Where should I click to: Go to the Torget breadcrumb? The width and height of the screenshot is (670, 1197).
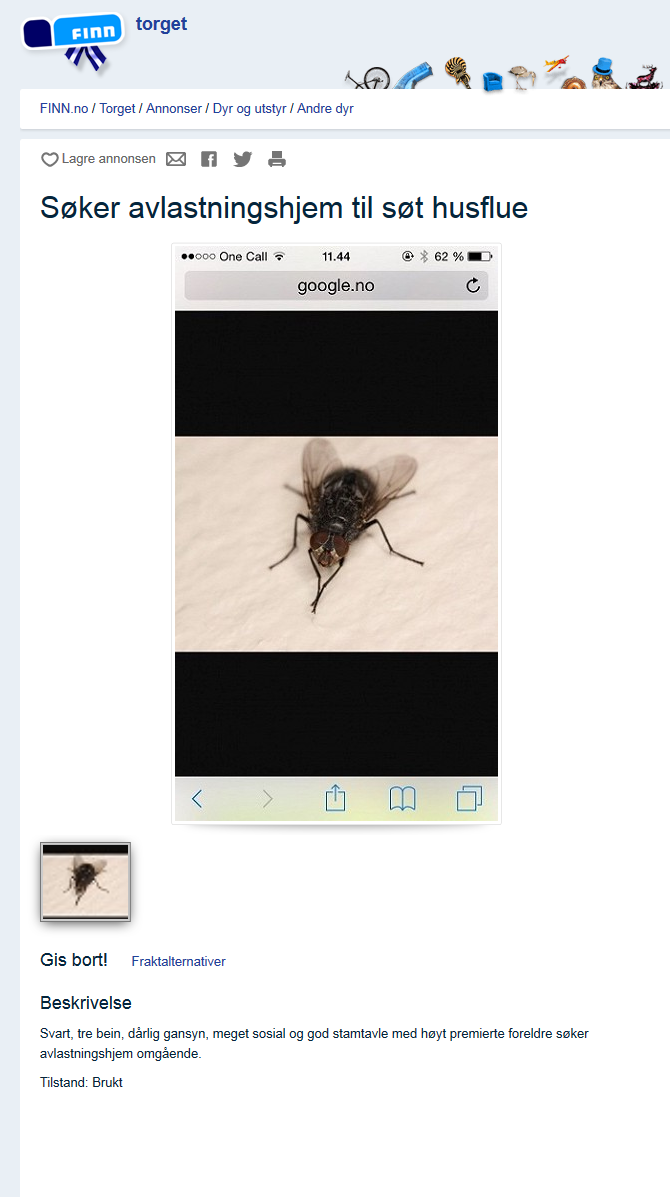[x=117, y=109]
